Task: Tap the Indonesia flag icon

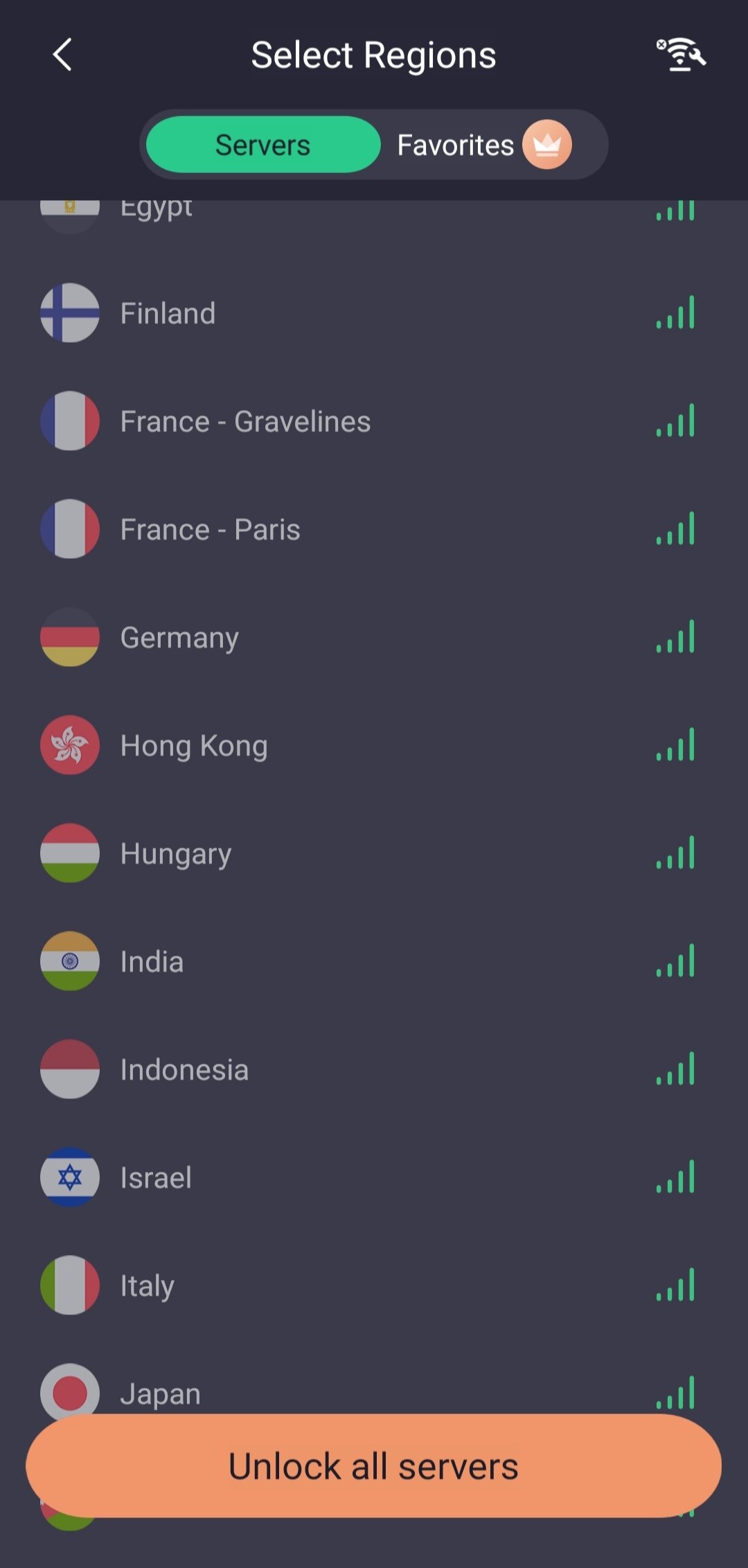Action: 70,1069
